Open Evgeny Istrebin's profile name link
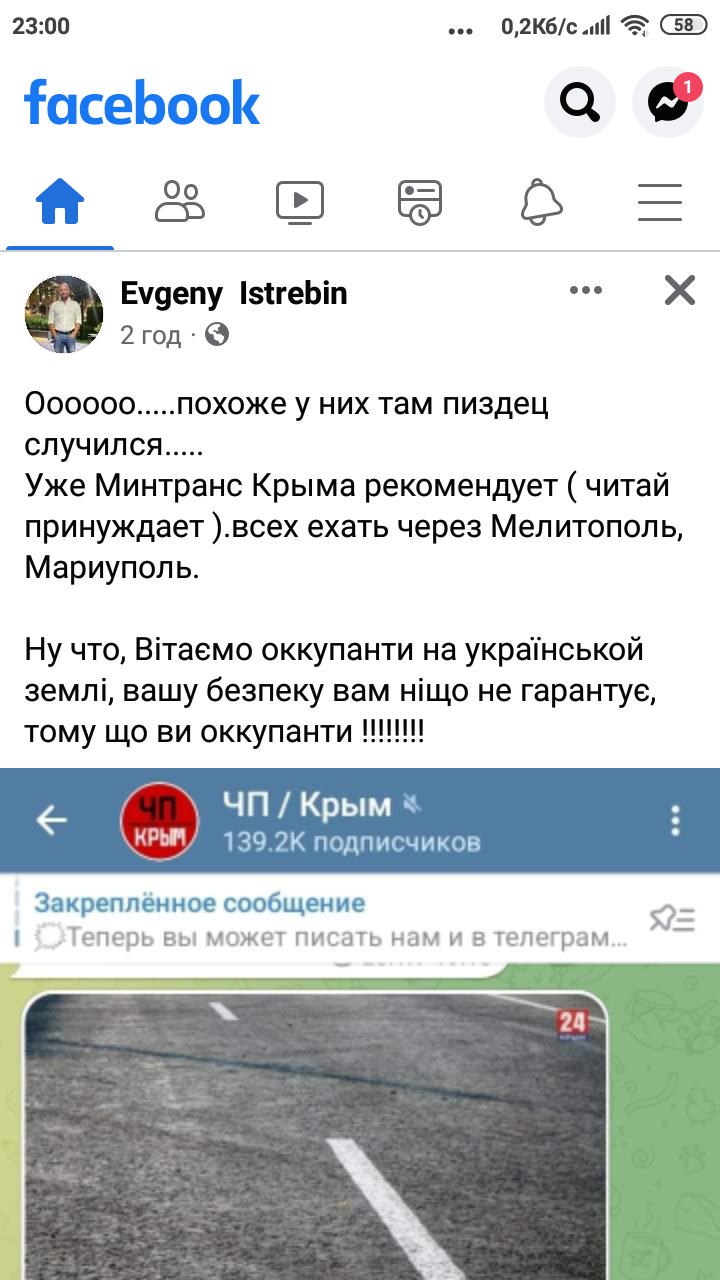This screenshot has height=1280, width=720. (x=234, y=293)
